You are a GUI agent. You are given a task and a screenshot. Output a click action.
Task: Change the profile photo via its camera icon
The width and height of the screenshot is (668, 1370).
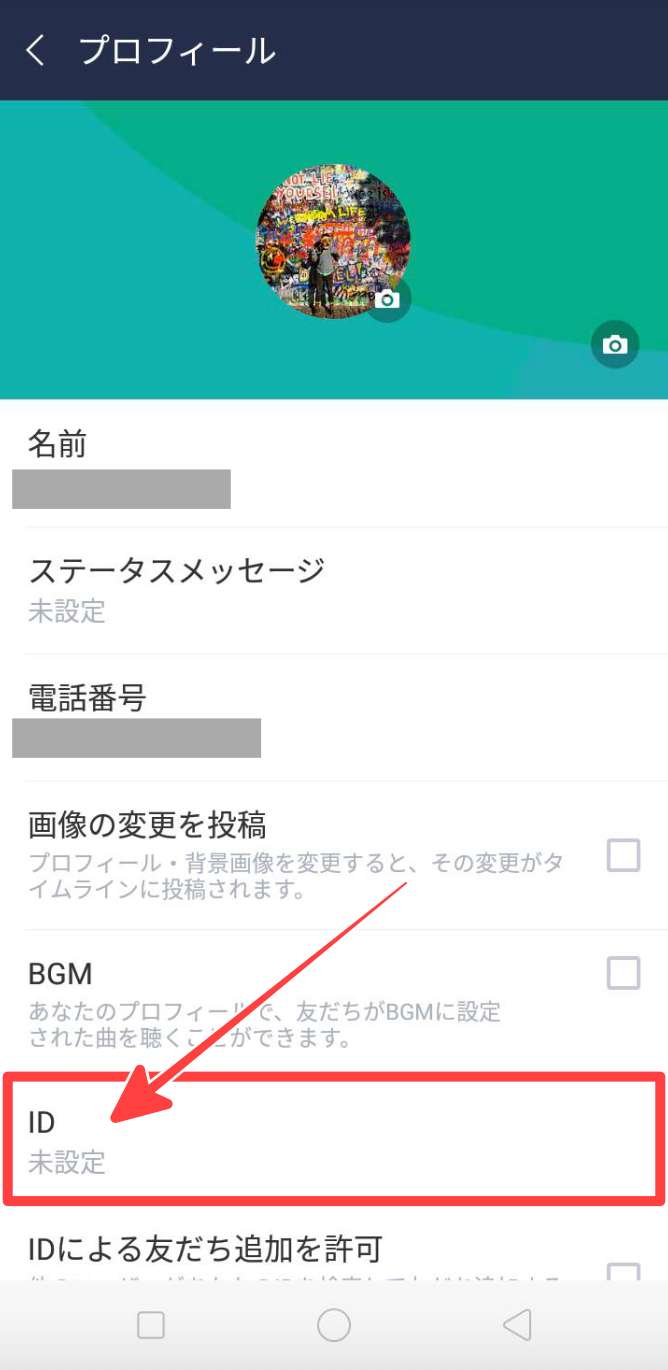[x=388, y=299]
